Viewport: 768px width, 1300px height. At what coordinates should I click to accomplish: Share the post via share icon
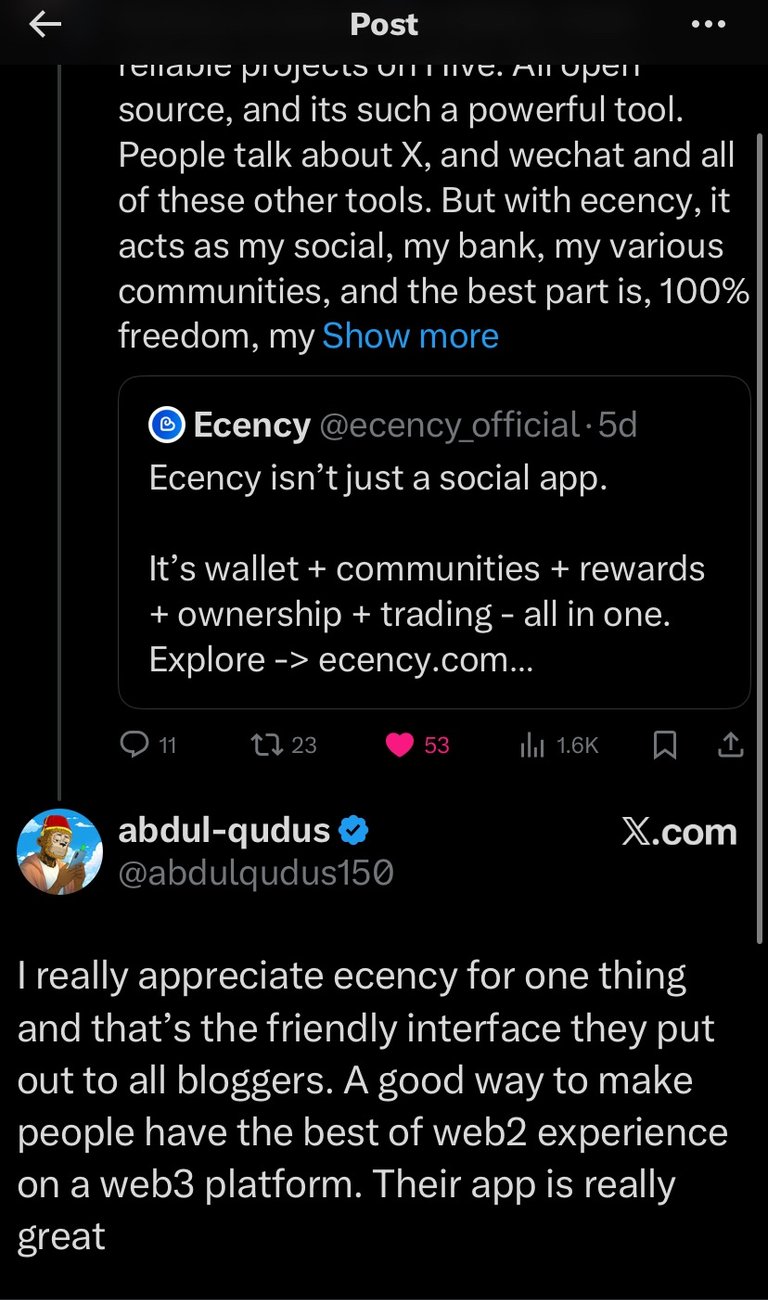tap(731, 744)
